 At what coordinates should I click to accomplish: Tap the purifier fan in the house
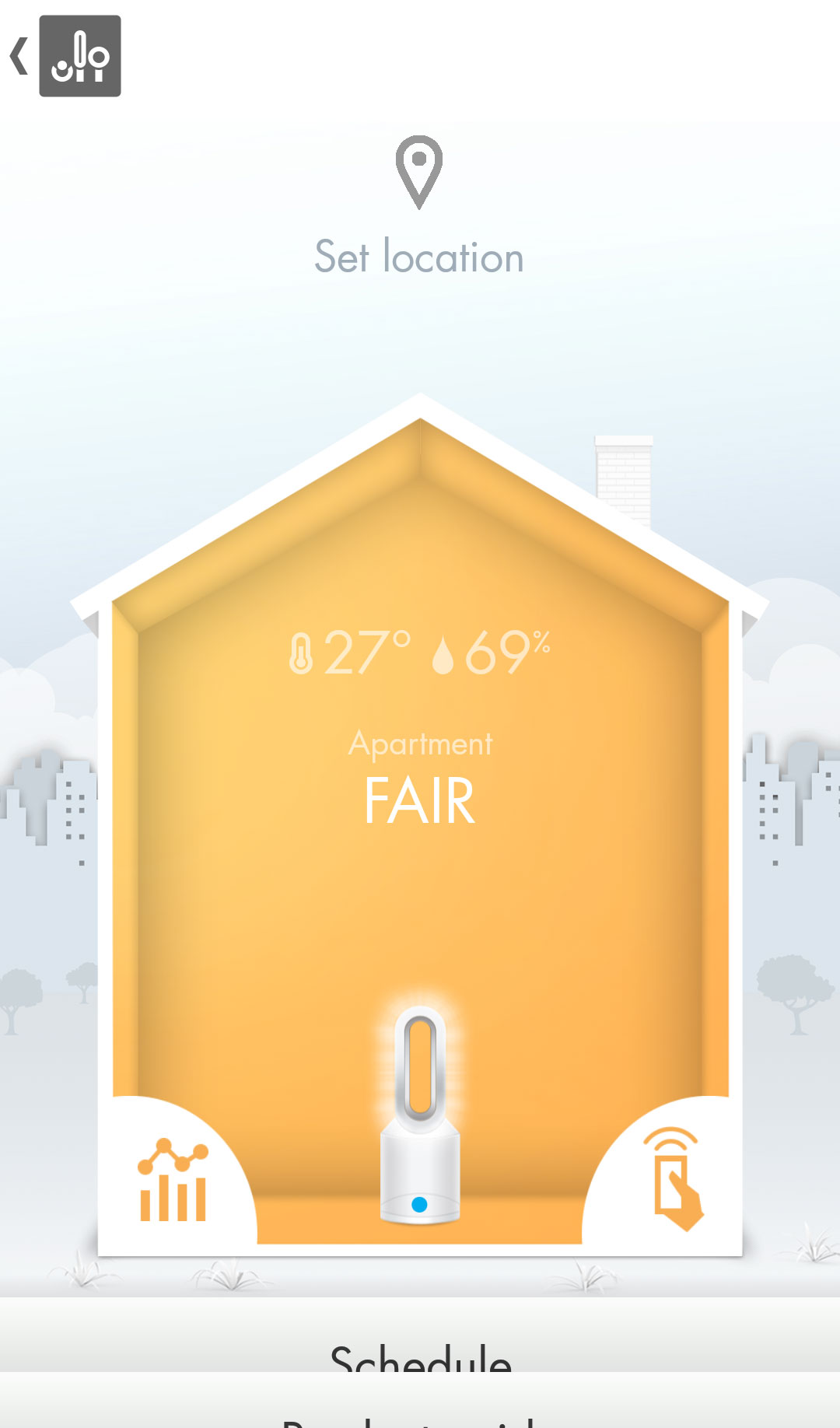click(420, 1114)
